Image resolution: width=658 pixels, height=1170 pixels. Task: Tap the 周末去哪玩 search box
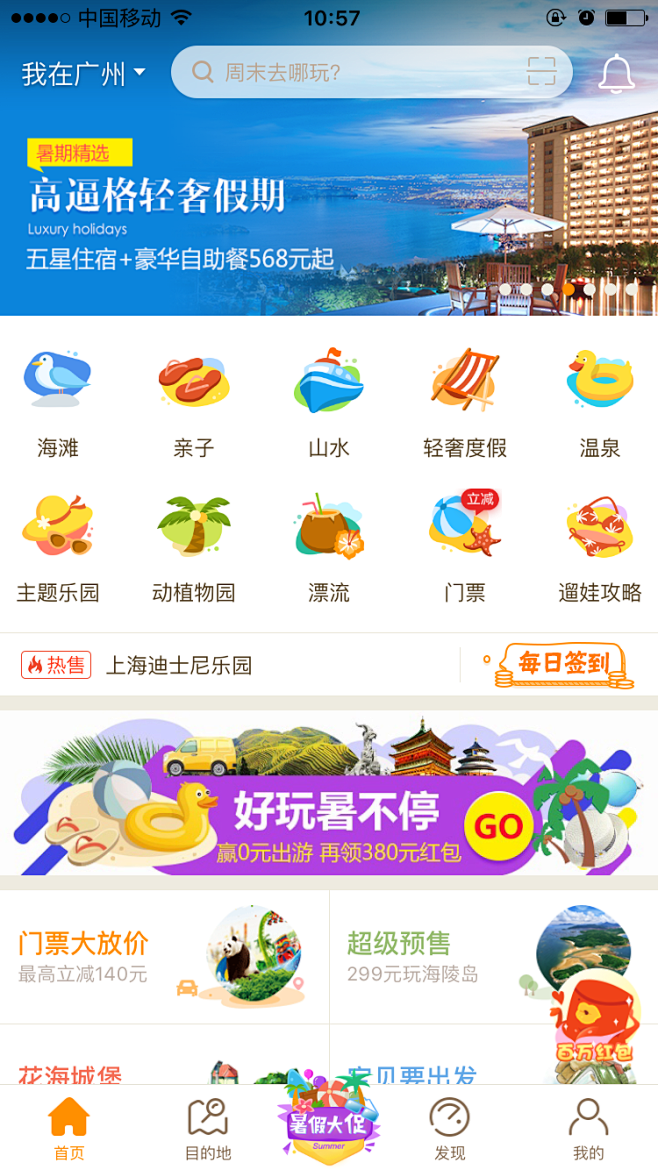click(x=350, y=73)
